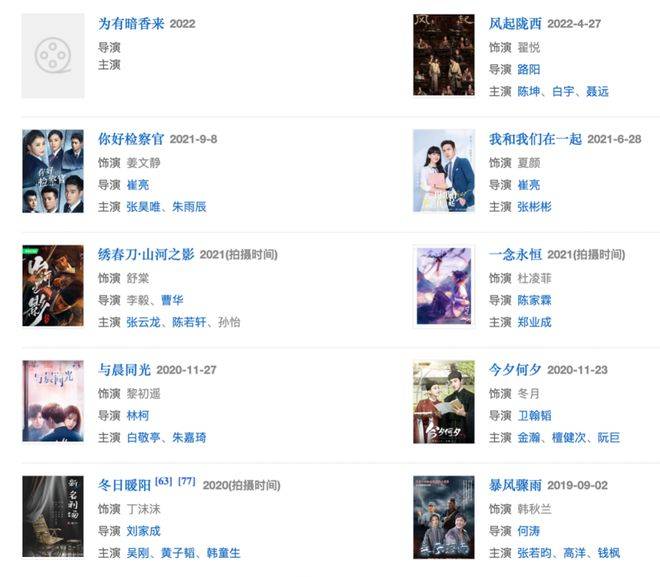Open the 你好检察官 title link
The image size is (660, 577).
[131, 139]
